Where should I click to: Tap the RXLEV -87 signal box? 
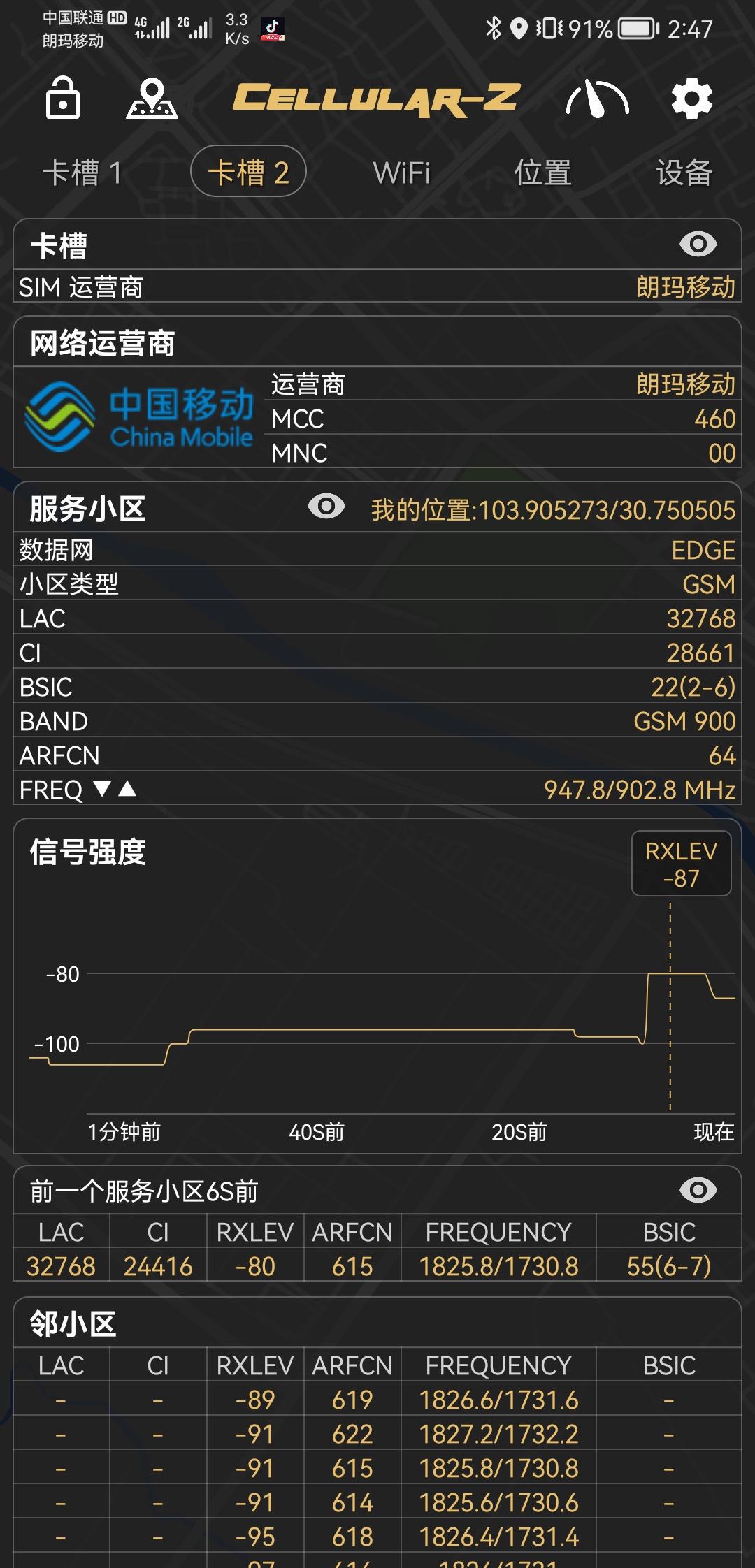[681, 864]
